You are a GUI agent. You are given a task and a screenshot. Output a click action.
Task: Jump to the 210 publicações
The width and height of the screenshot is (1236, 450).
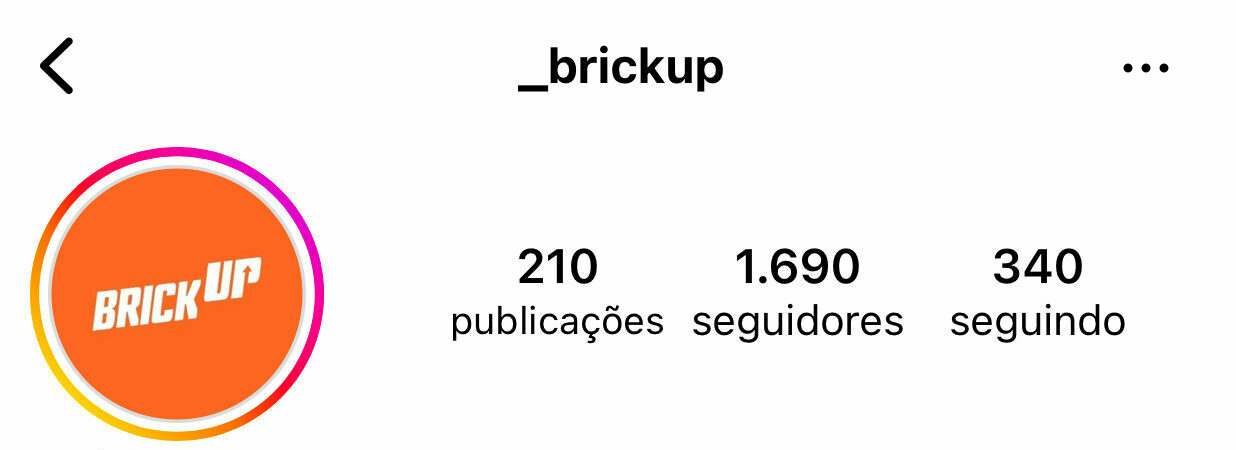point(557,292)
